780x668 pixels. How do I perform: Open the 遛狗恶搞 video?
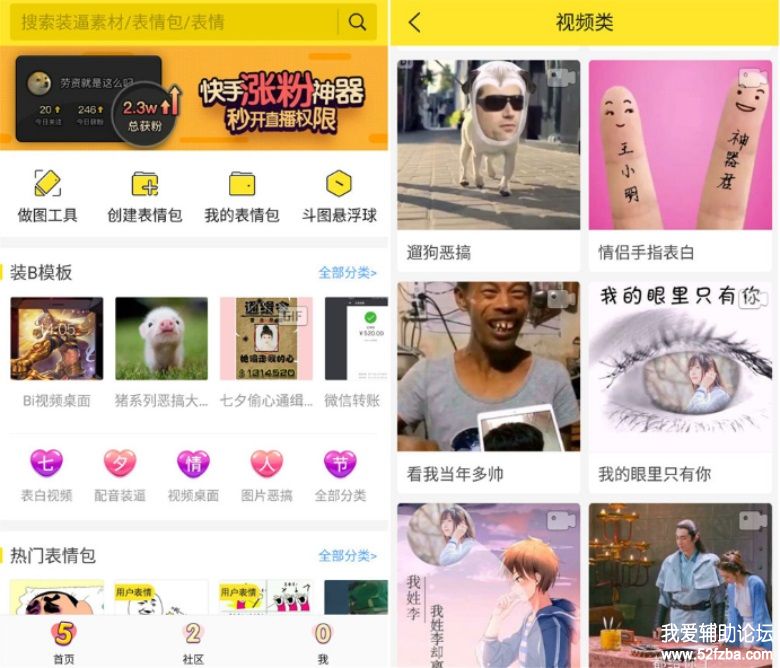point(488,160)
